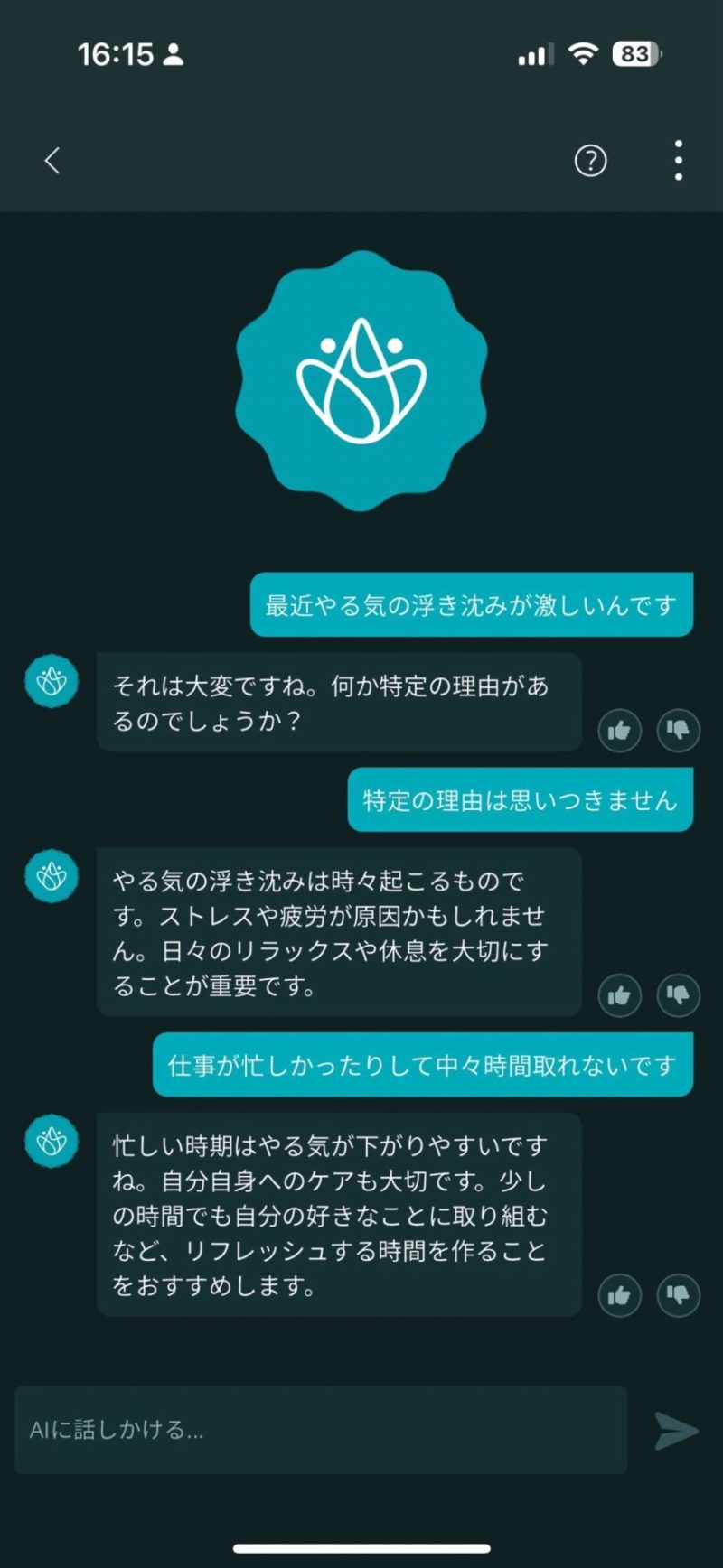Thumbs up the reply about ストレスや疲労
Screen dimensions: 723x1568
619,995
